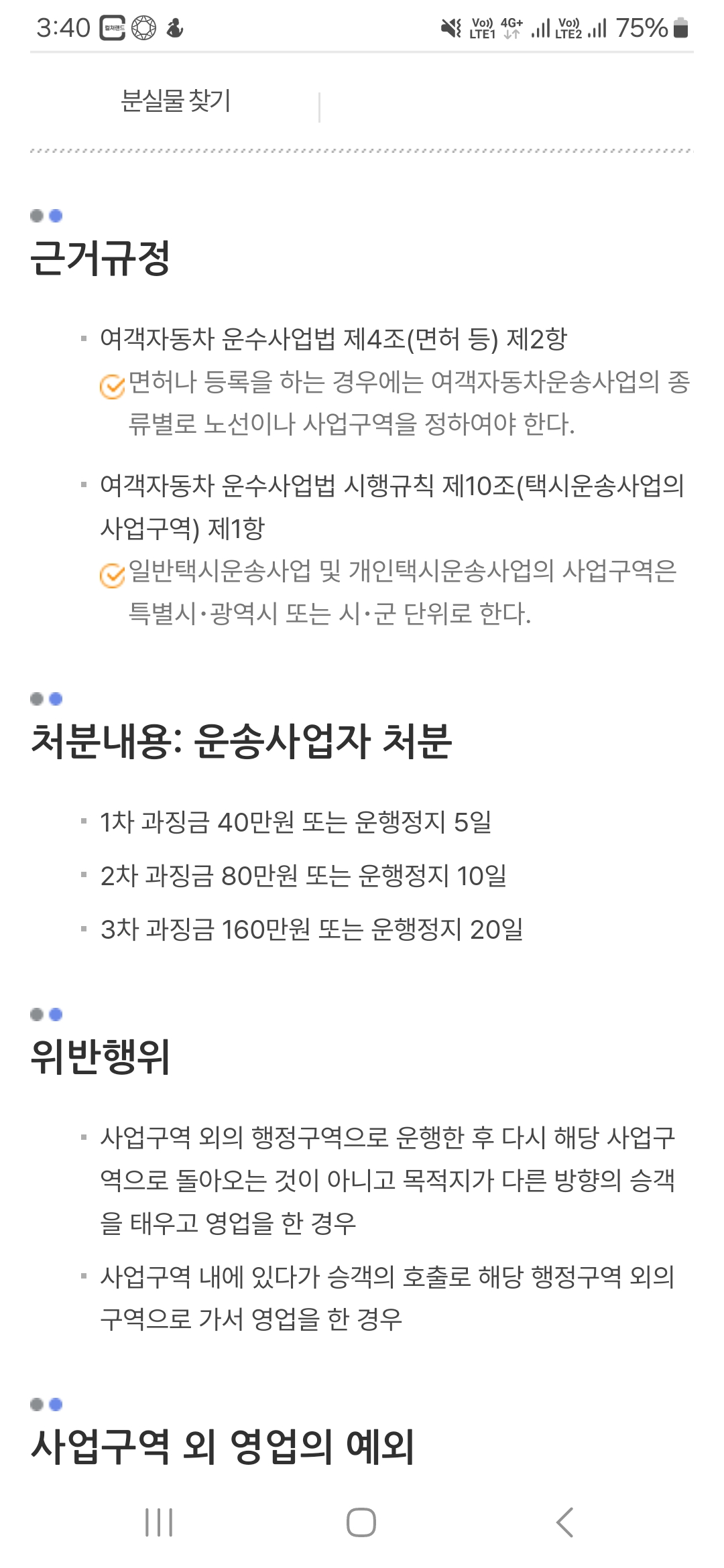Open the recent apps view
The image size is (724, 1568).
tap(159, 1522)
